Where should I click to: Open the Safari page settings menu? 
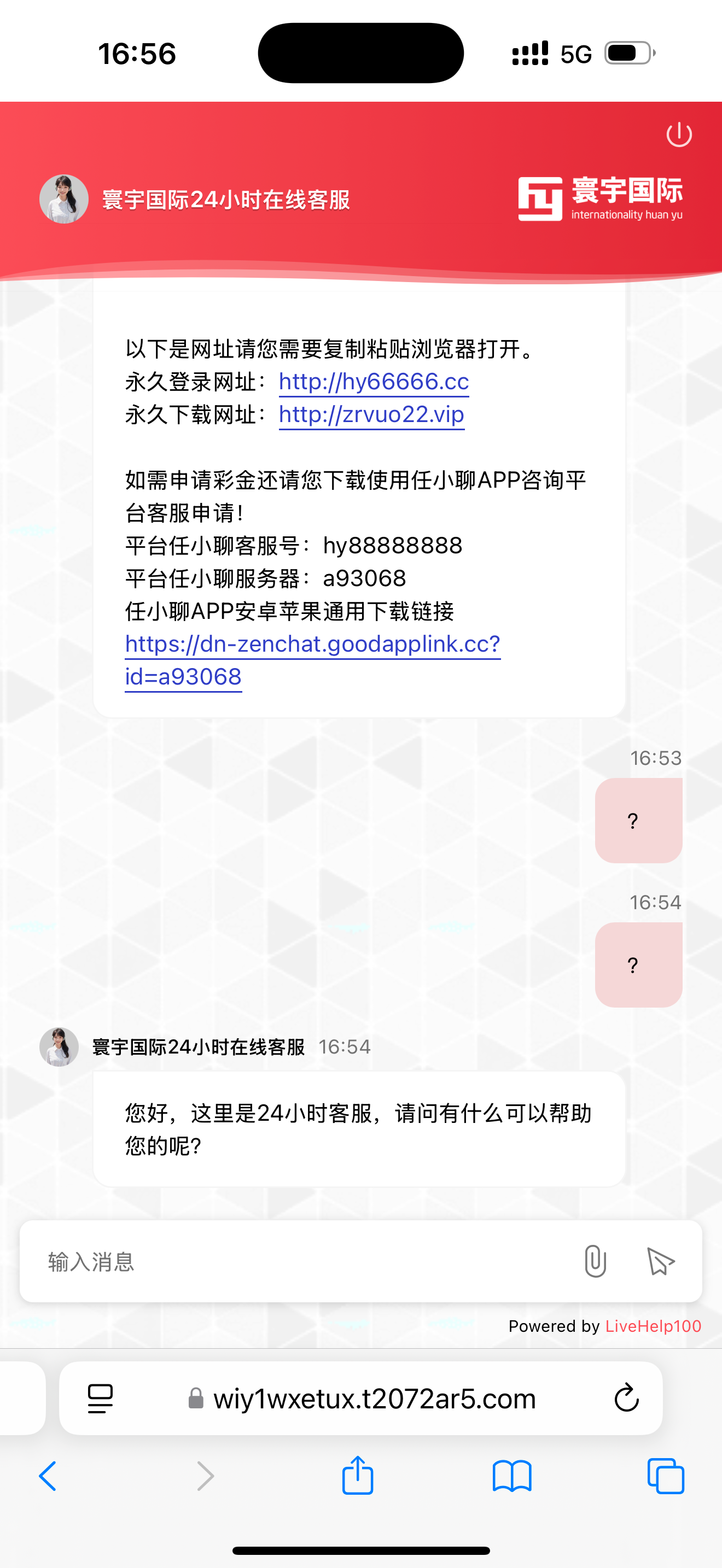click(x=101, y=1398)
